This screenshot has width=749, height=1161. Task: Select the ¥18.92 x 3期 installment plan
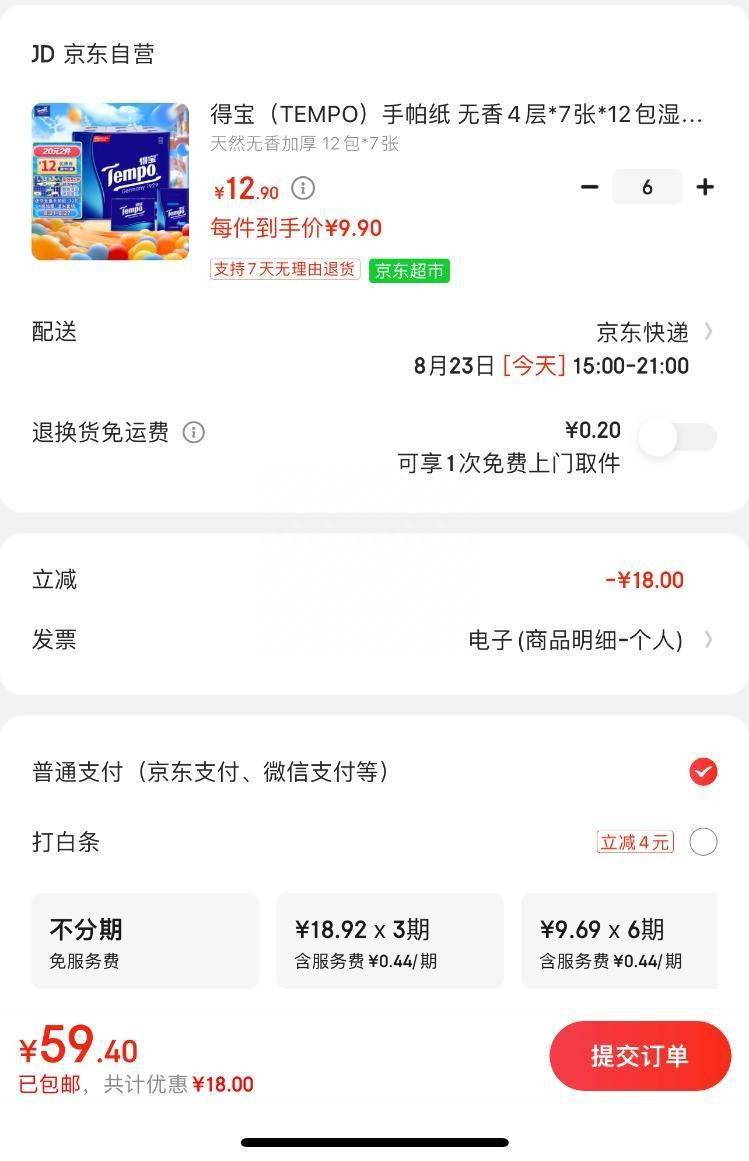coord(390,942)
